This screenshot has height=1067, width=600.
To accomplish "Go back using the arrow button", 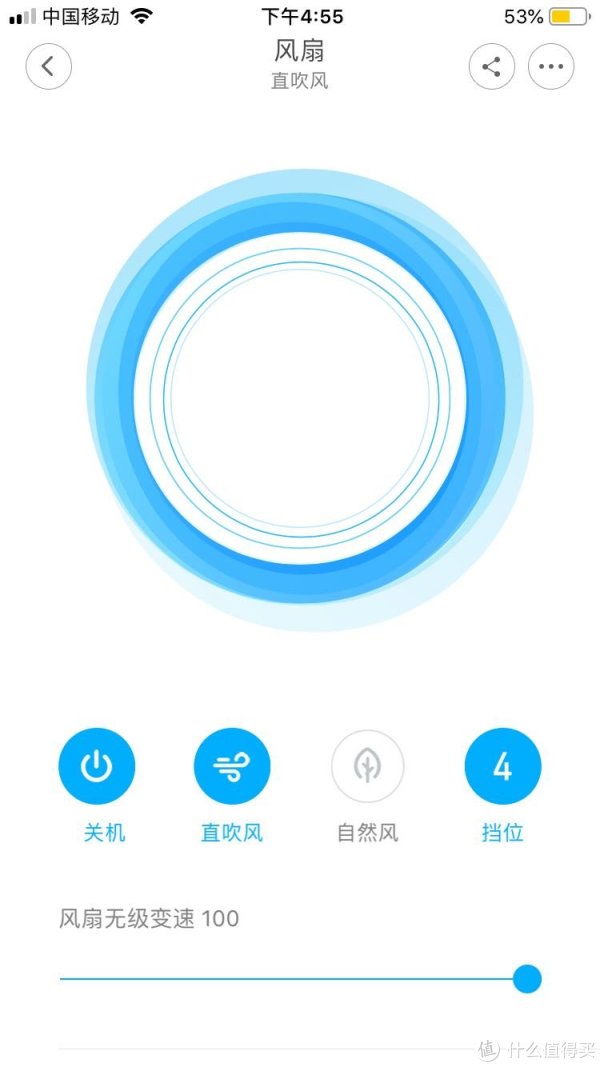I will [x=48, y=67].
